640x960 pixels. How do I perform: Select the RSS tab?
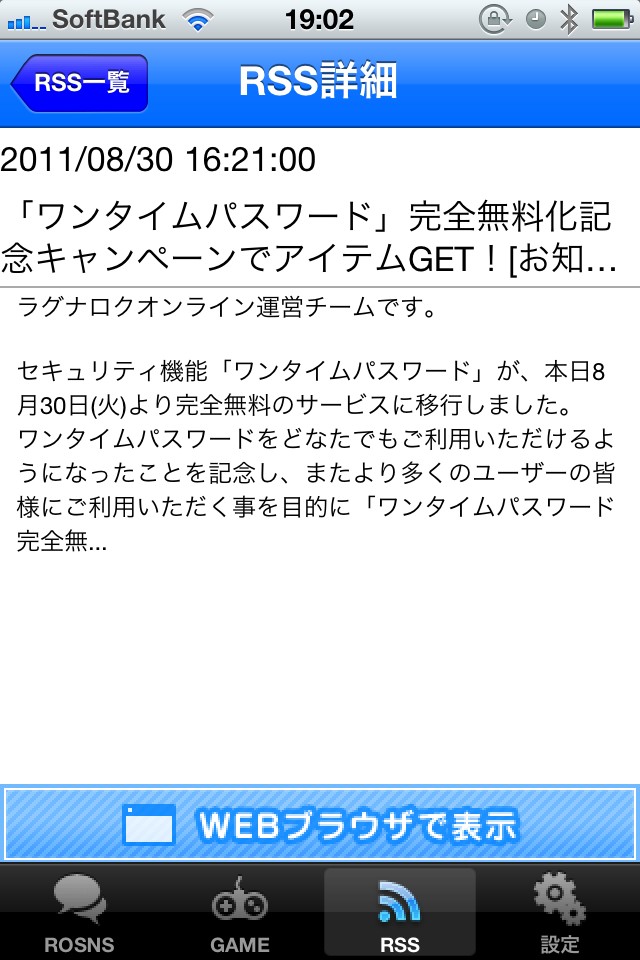tap(399, 912)
